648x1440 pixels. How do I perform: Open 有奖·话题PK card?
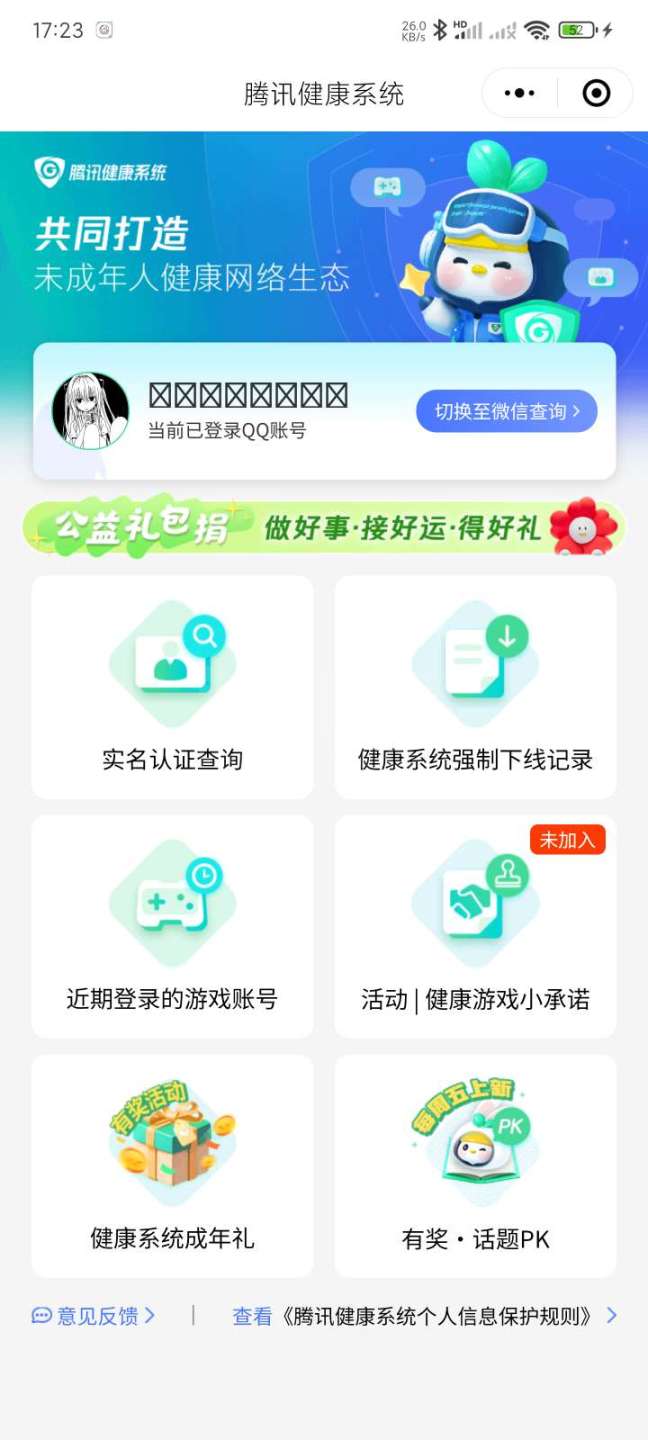tap(475, 1166)
